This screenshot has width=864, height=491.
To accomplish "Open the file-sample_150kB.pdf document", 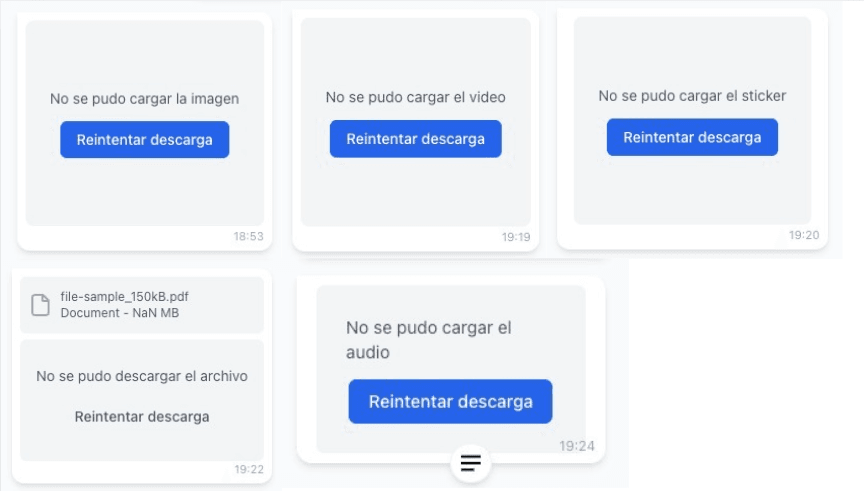I will 124,305.
